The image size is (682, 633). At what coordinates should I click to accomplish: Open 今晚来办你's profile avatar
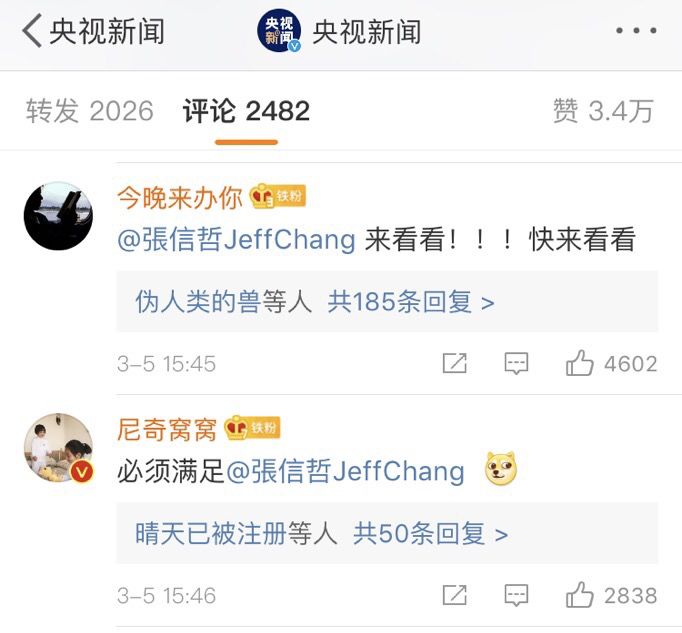pyautogui.click(x=58, y=216)
